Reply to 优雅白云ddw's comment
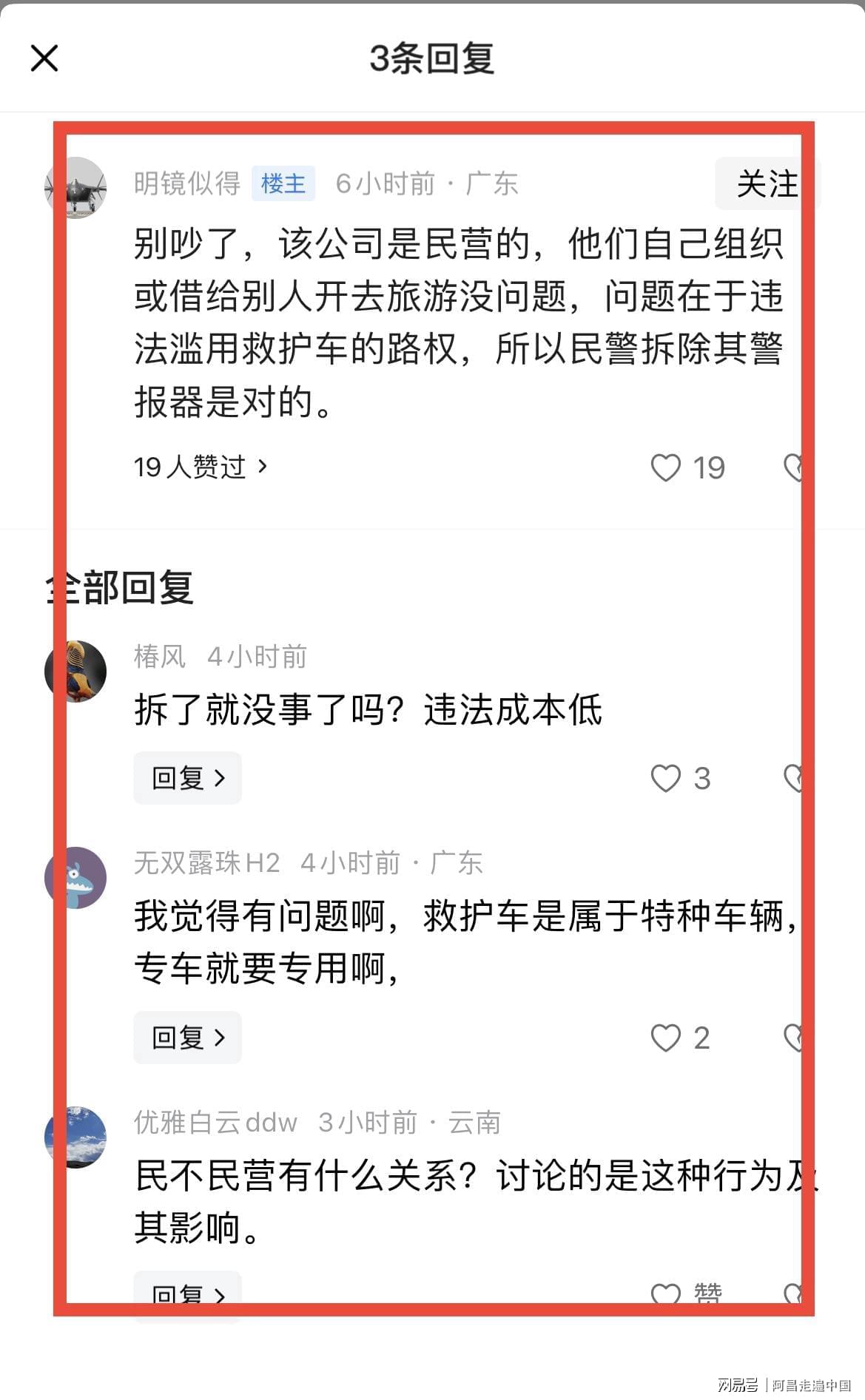 pos(187,1294)
